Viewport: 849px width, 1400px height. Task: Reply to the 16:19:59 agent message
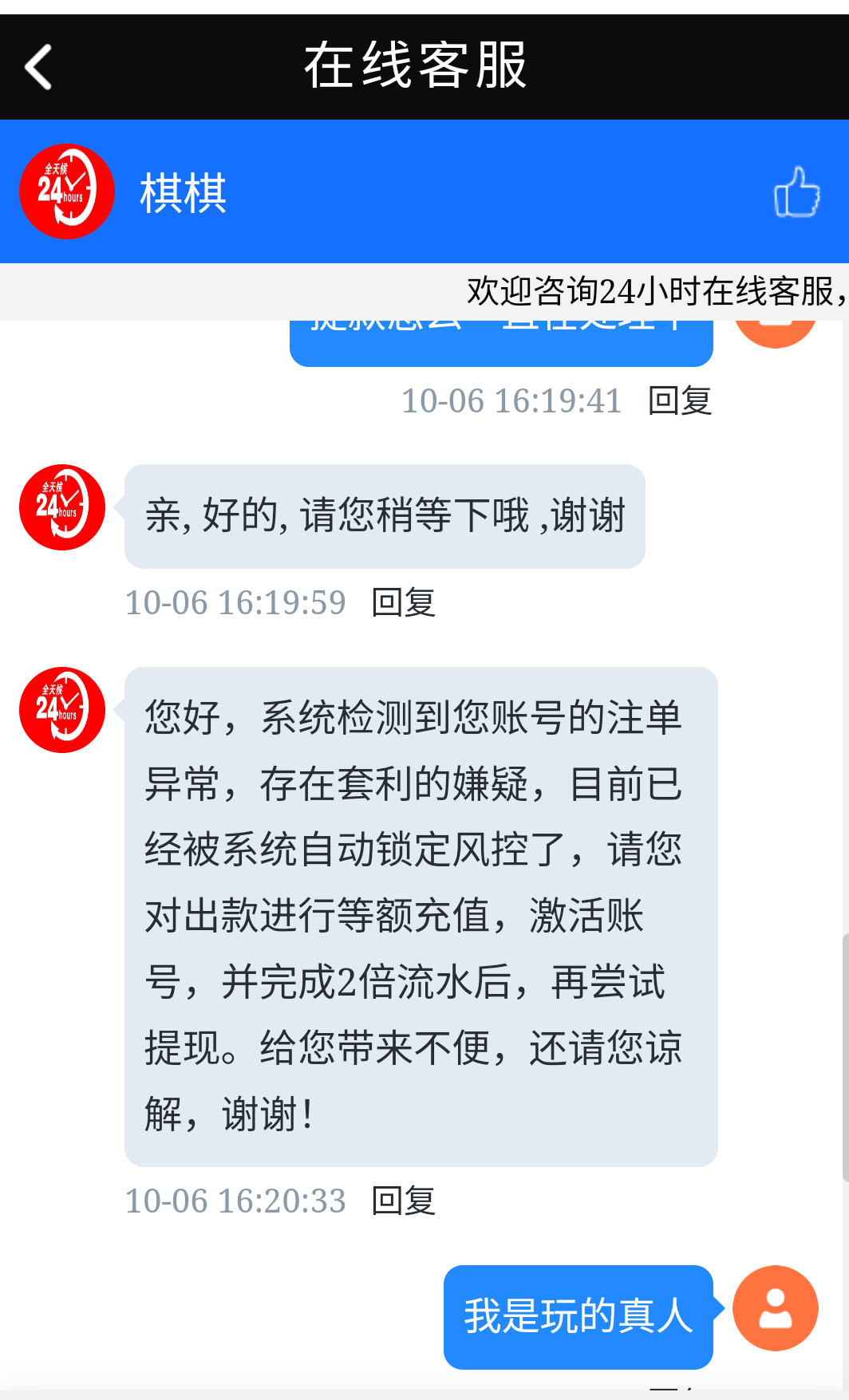[404, 603]
